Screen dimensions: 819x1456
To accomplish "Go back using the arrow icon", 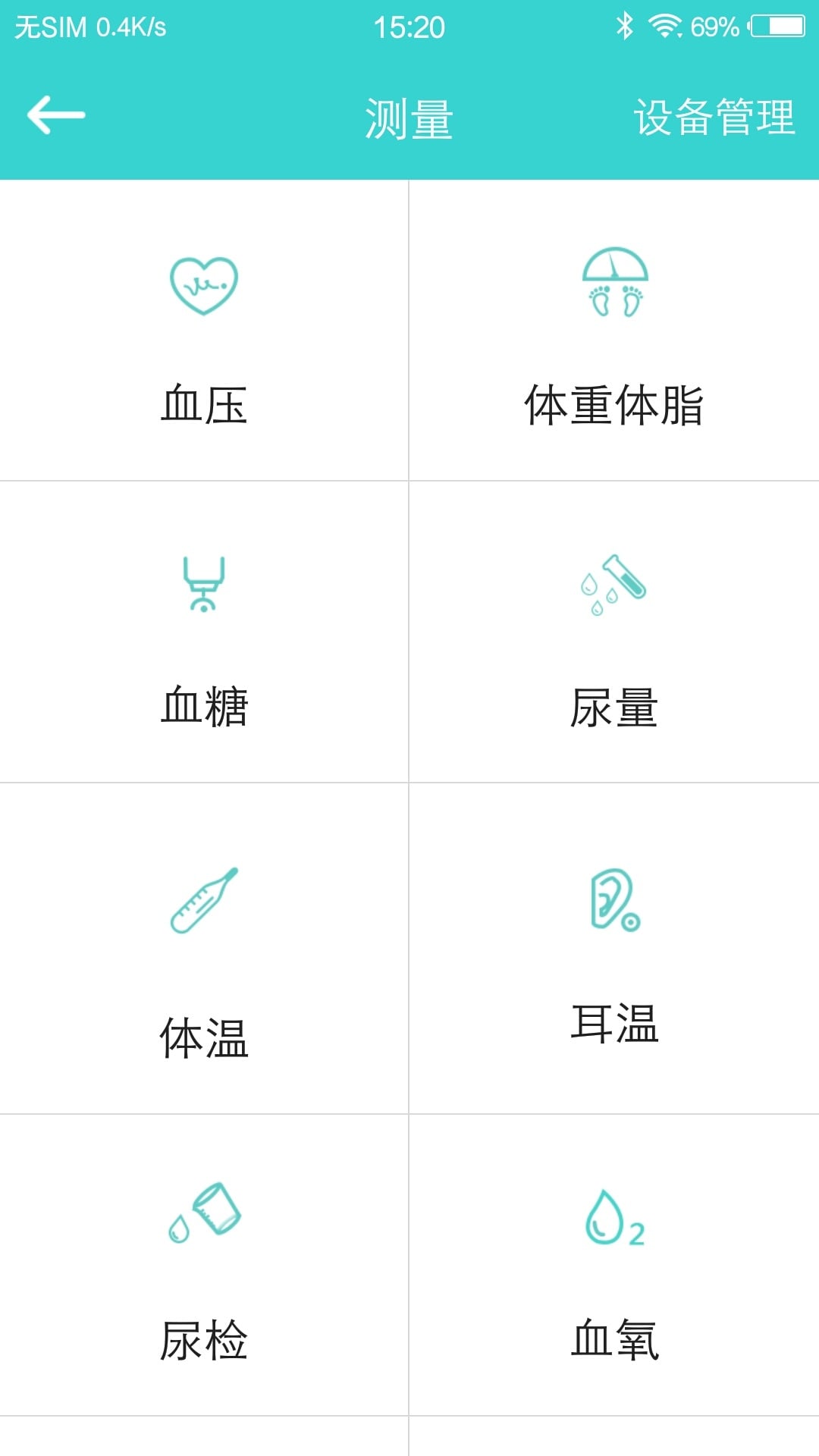I will (56, 115).
